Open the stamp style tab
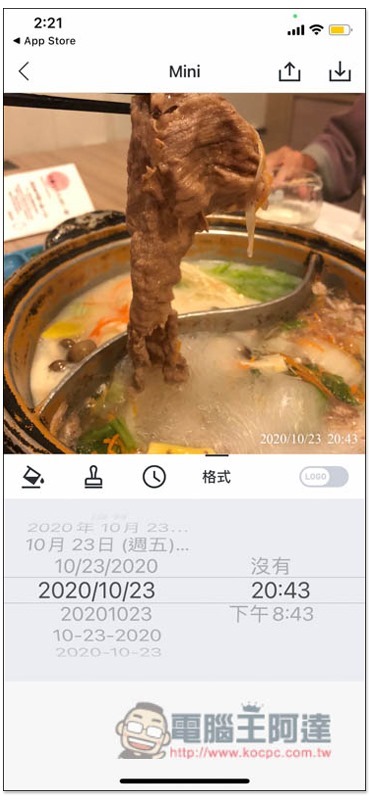Screen dimensions: 369x800 pyautogui.click(x=93, y=478)
